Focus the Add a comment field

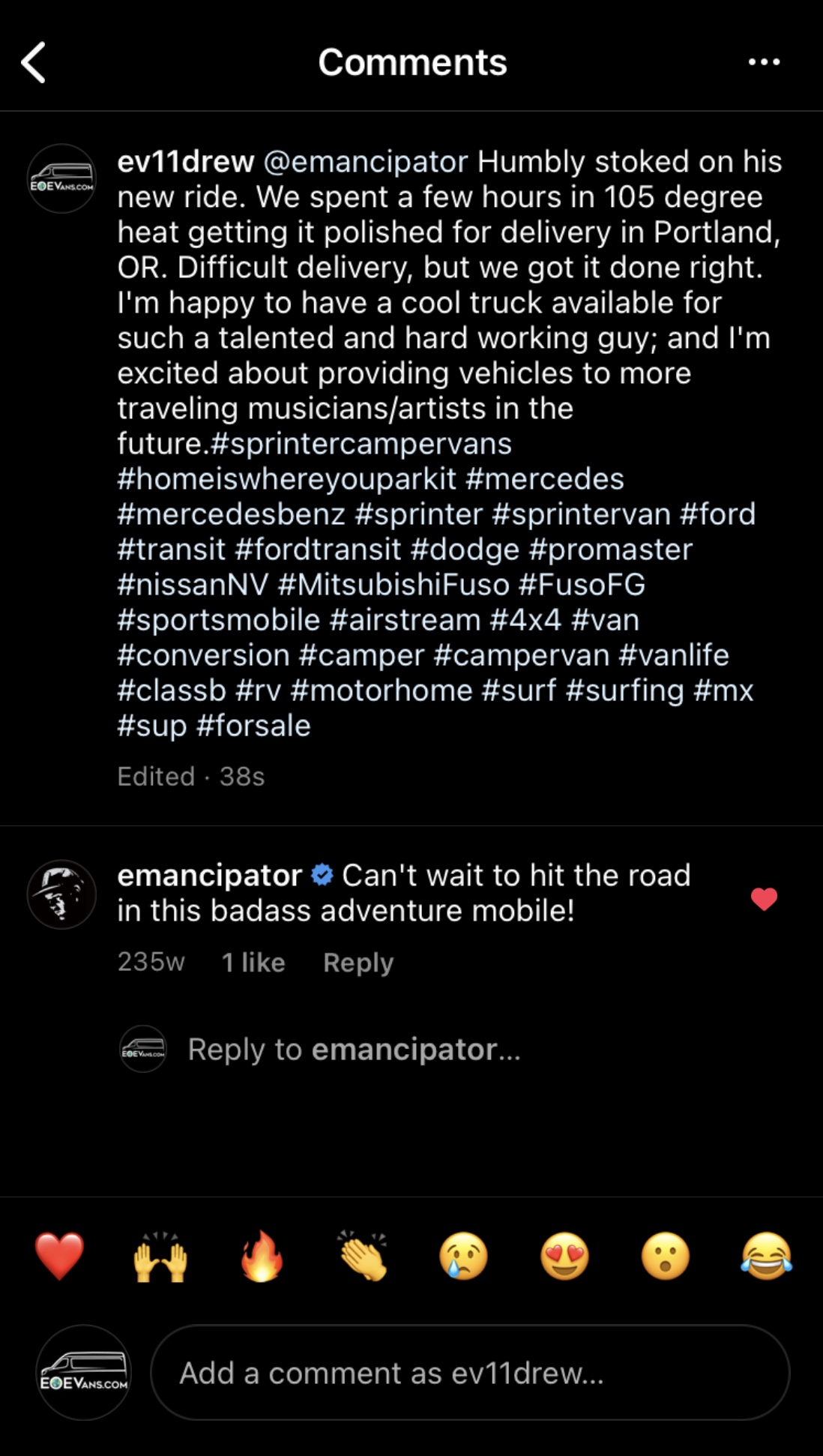469,1373
